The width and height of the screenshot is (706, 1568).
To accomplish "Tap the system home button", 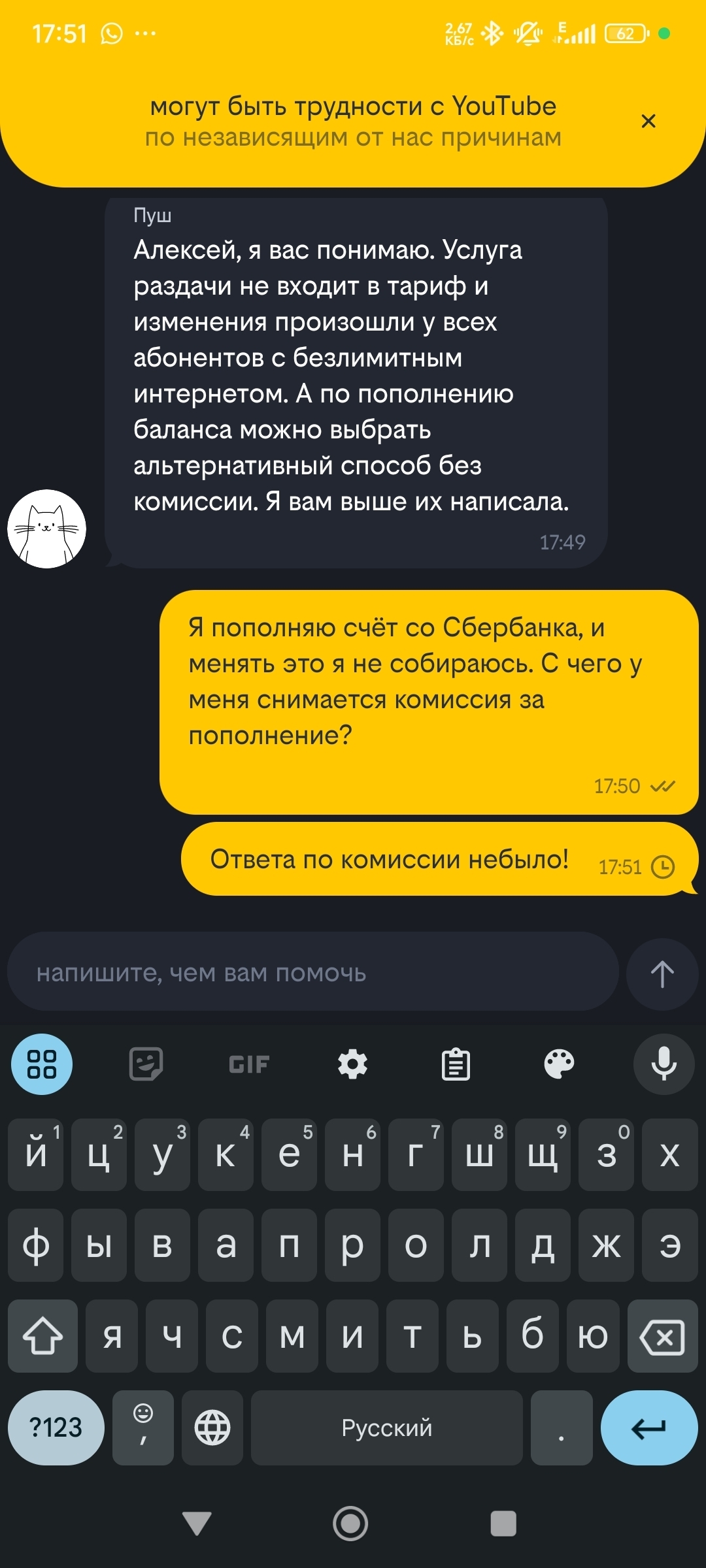I will (350, 1524).
